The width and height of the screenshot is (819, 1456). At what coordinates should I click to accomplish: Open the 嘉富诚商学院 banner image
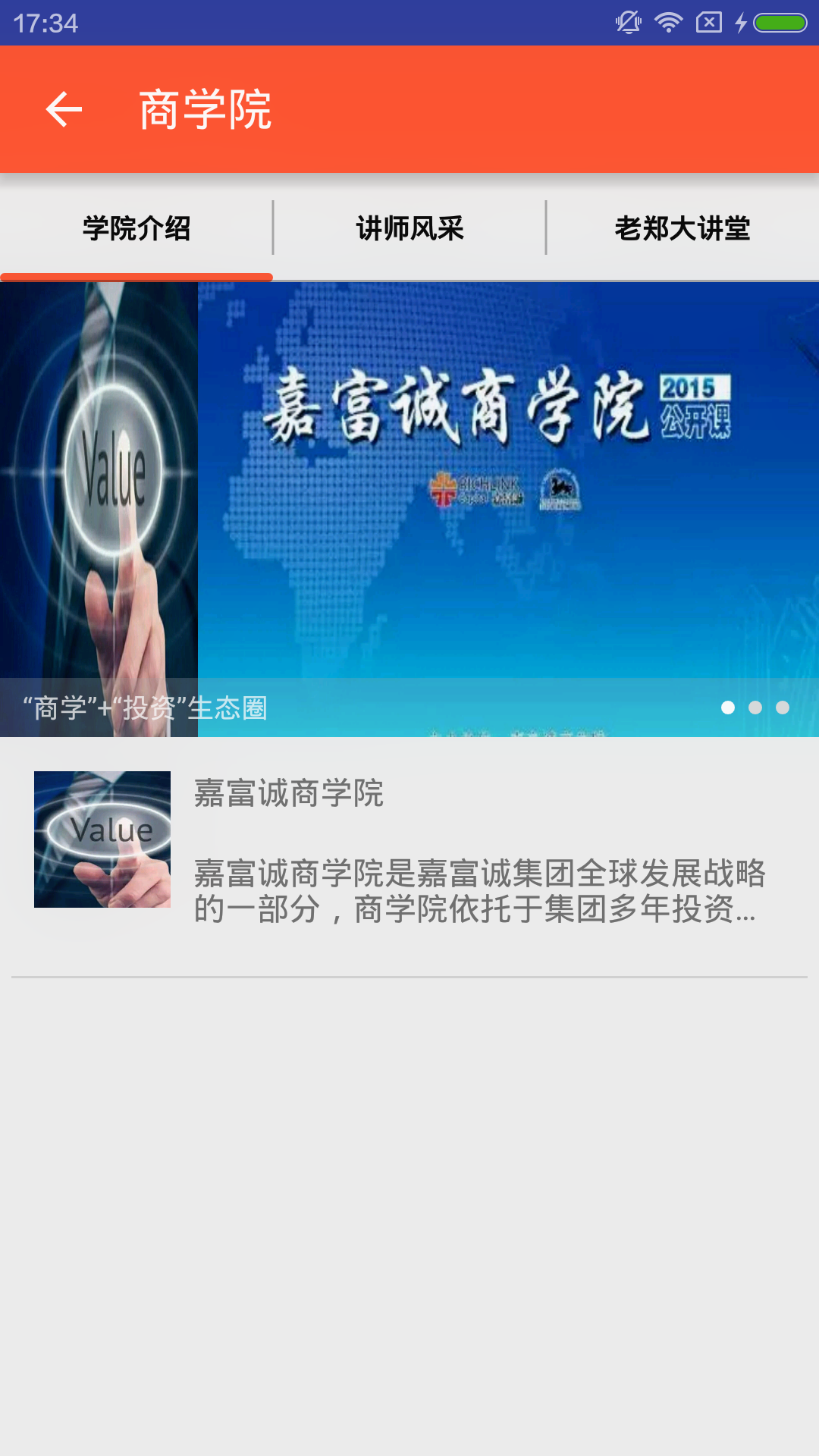pyautogui.click(x=409, y=509)
